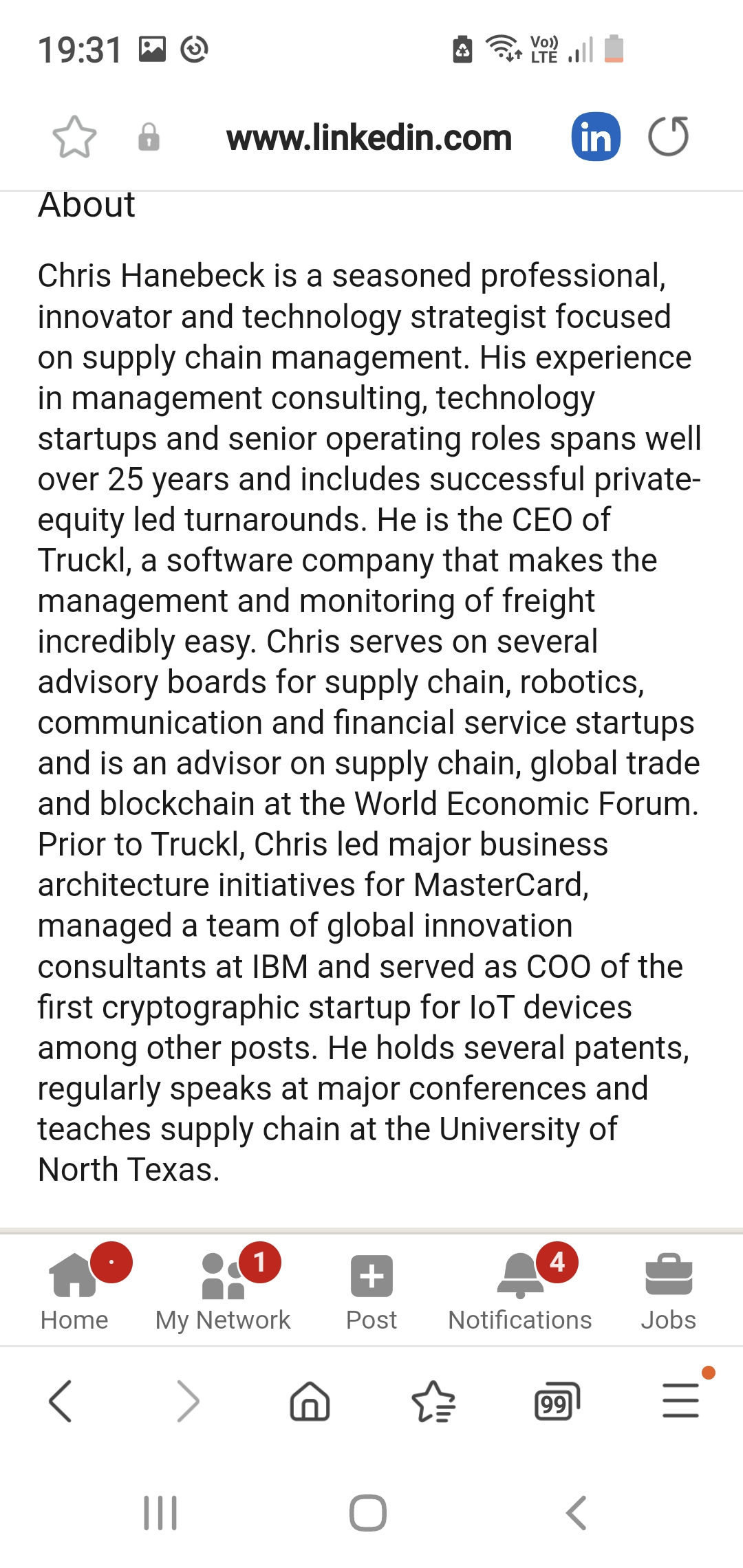
Task: Go forward in browser history
Action: (187, 1401)
